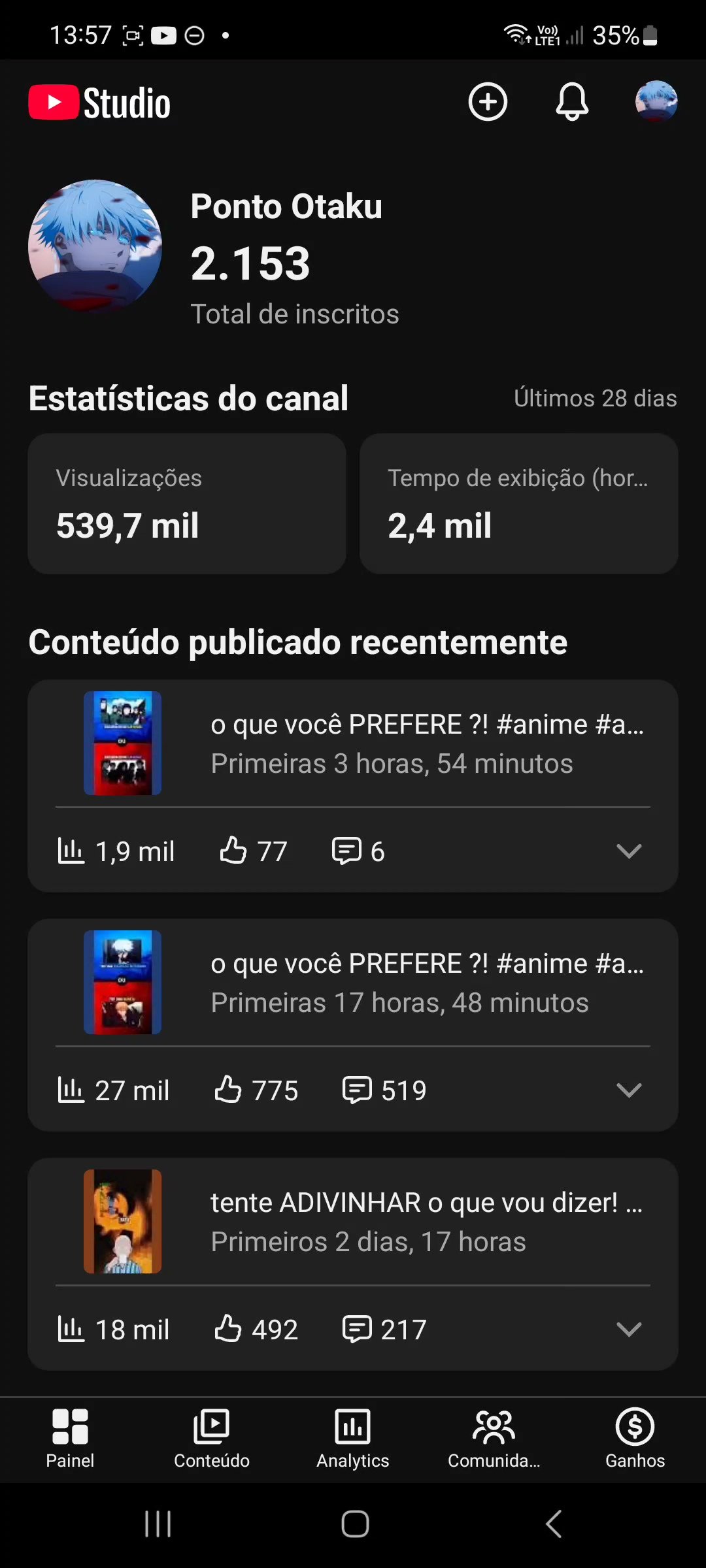Expand stats for the video with 27 mil views
706x1568 pixels.
629,1090
